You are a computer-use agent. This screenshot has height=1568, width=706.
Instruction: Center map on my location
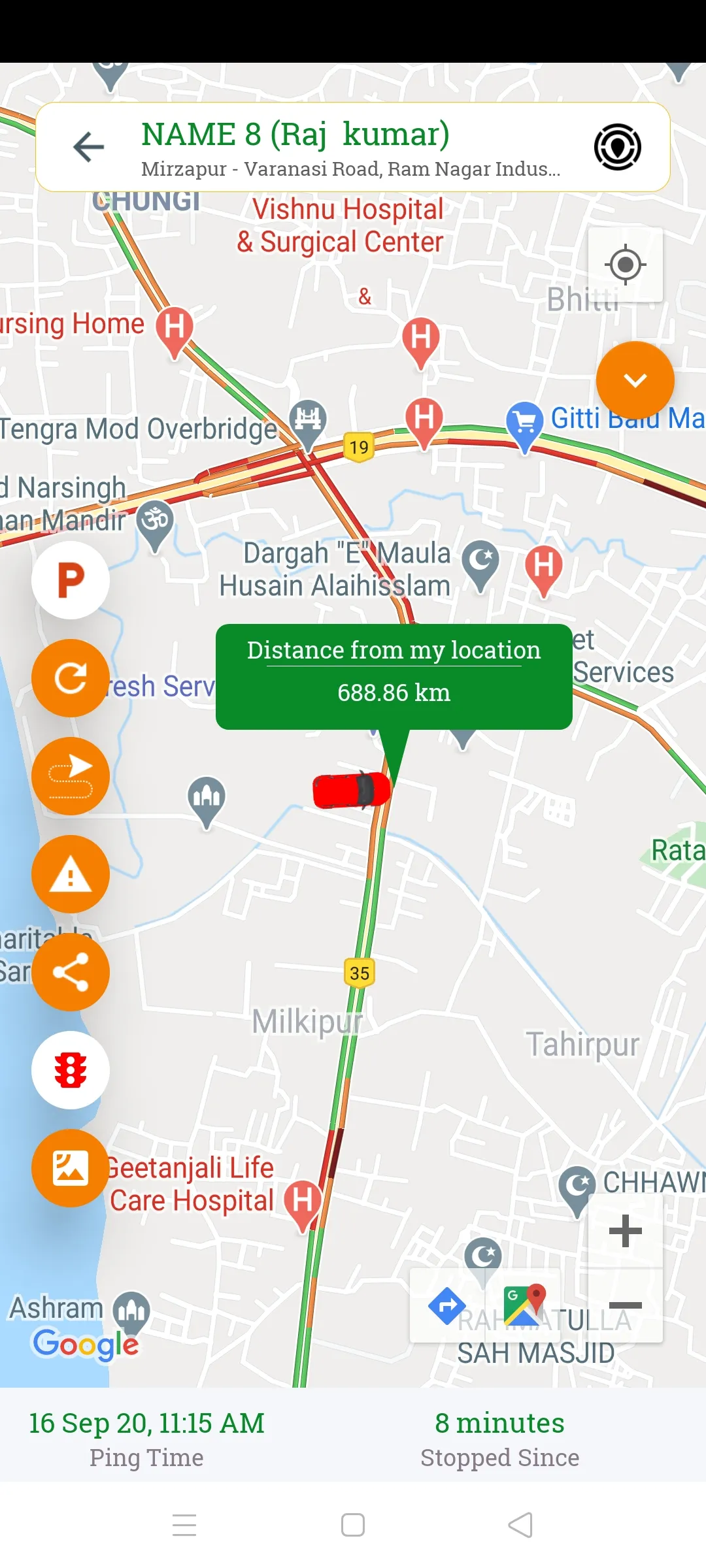pos(626,265)
